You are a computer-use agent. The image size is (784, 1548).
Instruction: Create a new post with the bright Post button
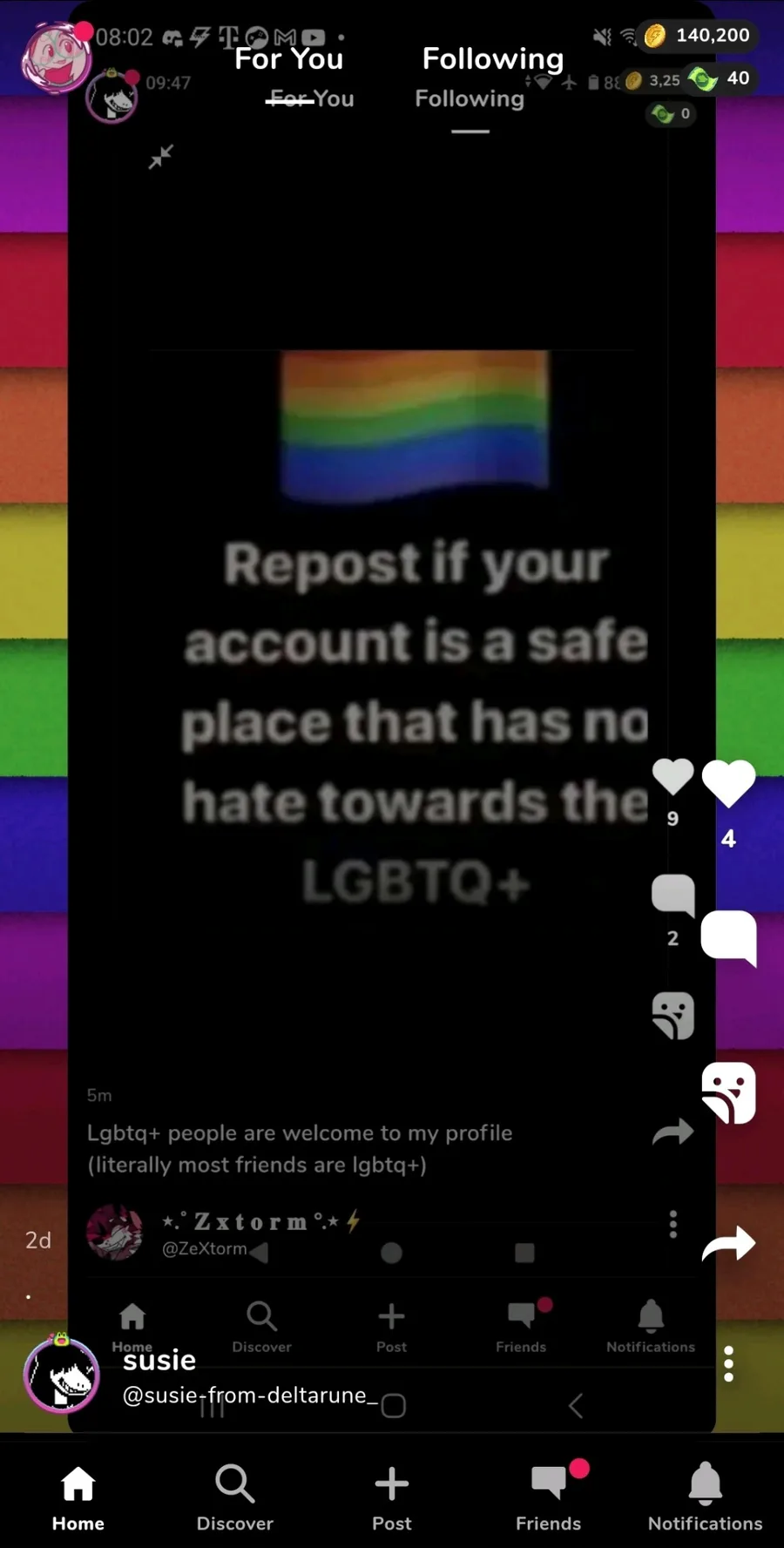pyautogui.click(x=392, y=1497)
